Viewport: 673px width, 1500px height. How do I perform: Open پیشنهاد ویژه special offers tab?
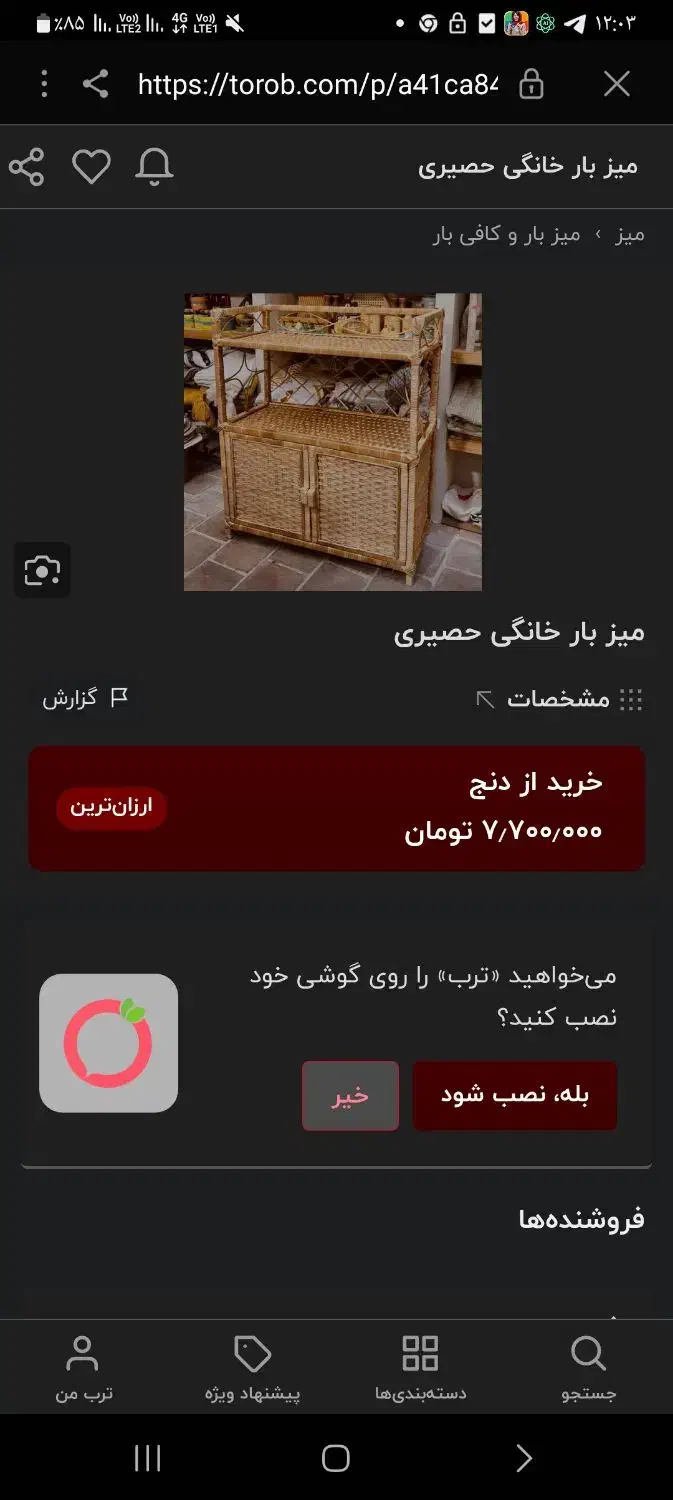point(252,1368)
